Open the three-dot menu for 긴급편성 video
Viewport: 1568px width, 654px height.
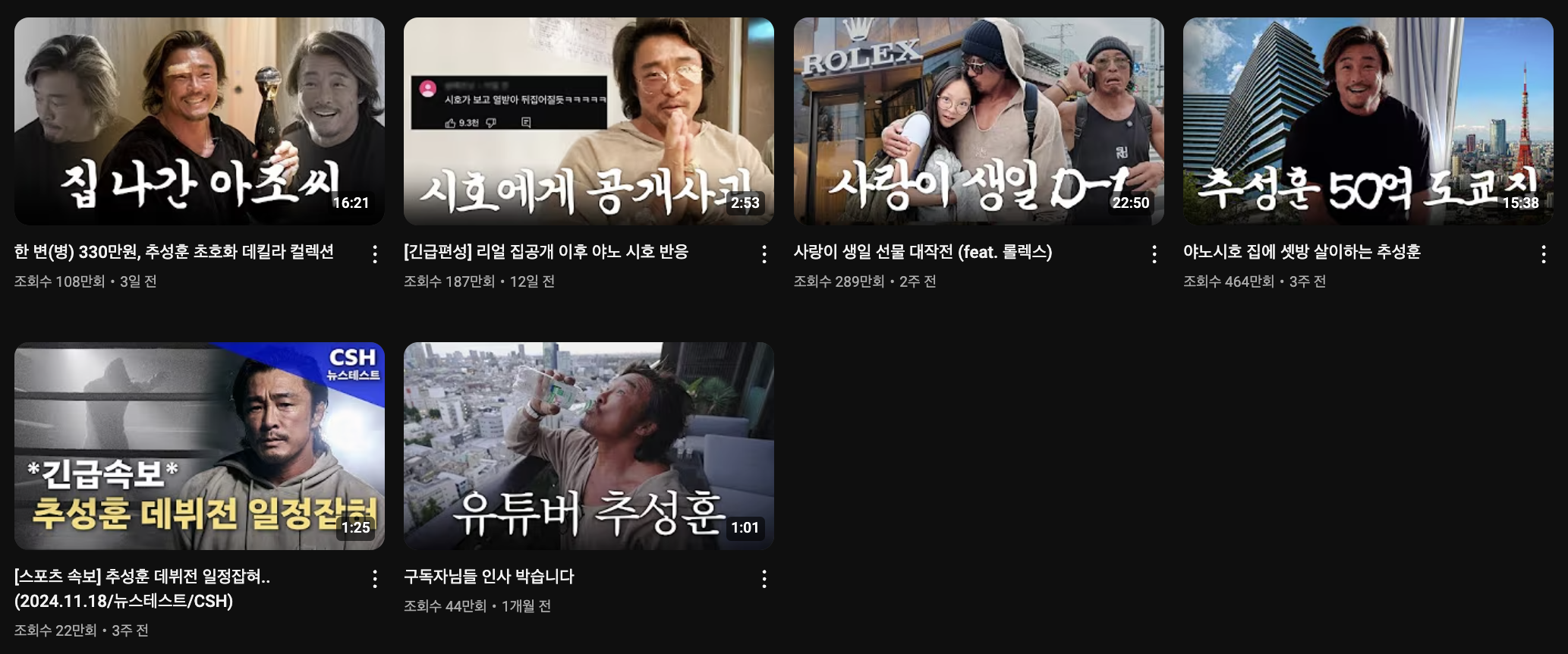tap(764, 254)
